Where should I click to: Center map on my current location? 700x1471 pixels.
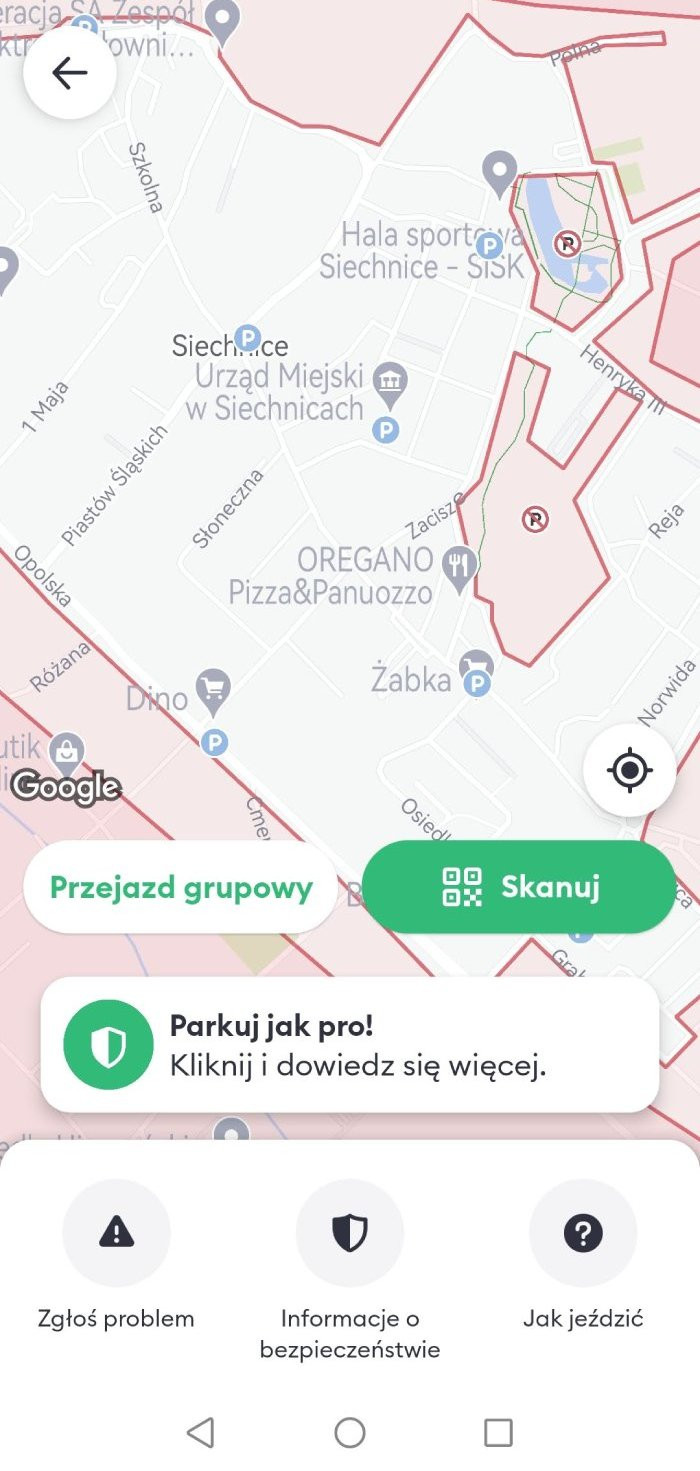[630, 770]
